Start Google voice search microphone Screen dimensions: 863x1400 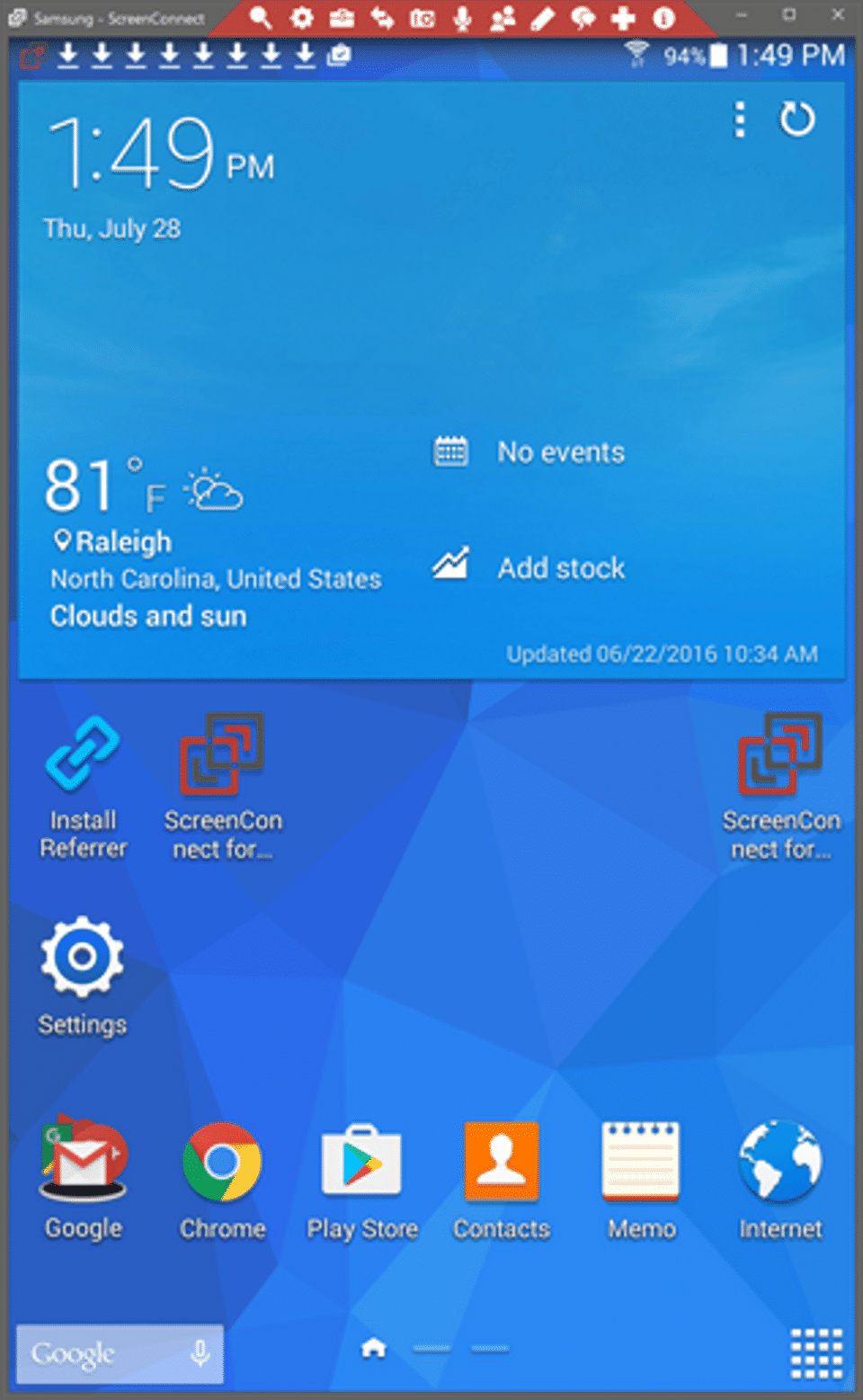point(200,1353)
